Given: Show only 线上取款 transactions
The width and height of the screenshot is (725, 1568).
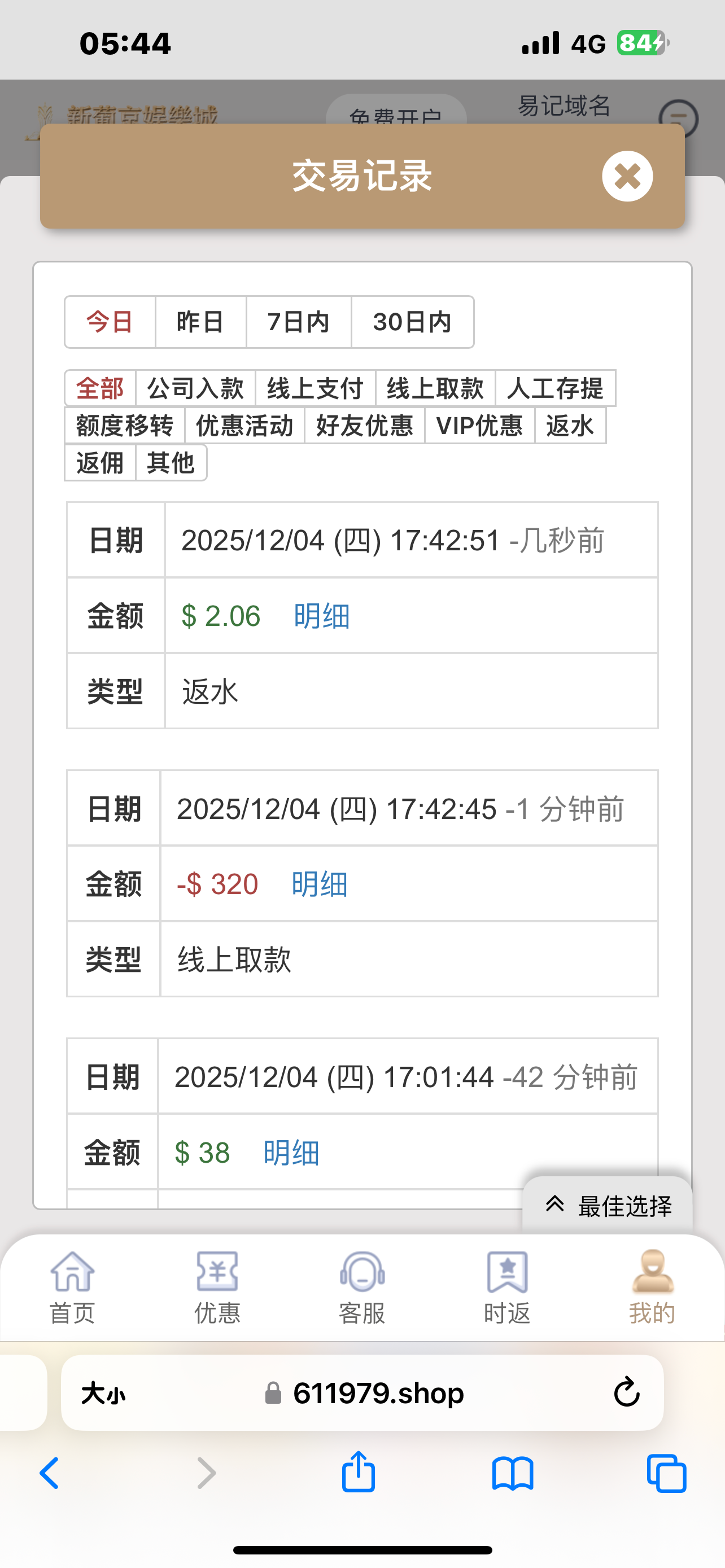Looking at the screenshot, I should tap(435, 388).
